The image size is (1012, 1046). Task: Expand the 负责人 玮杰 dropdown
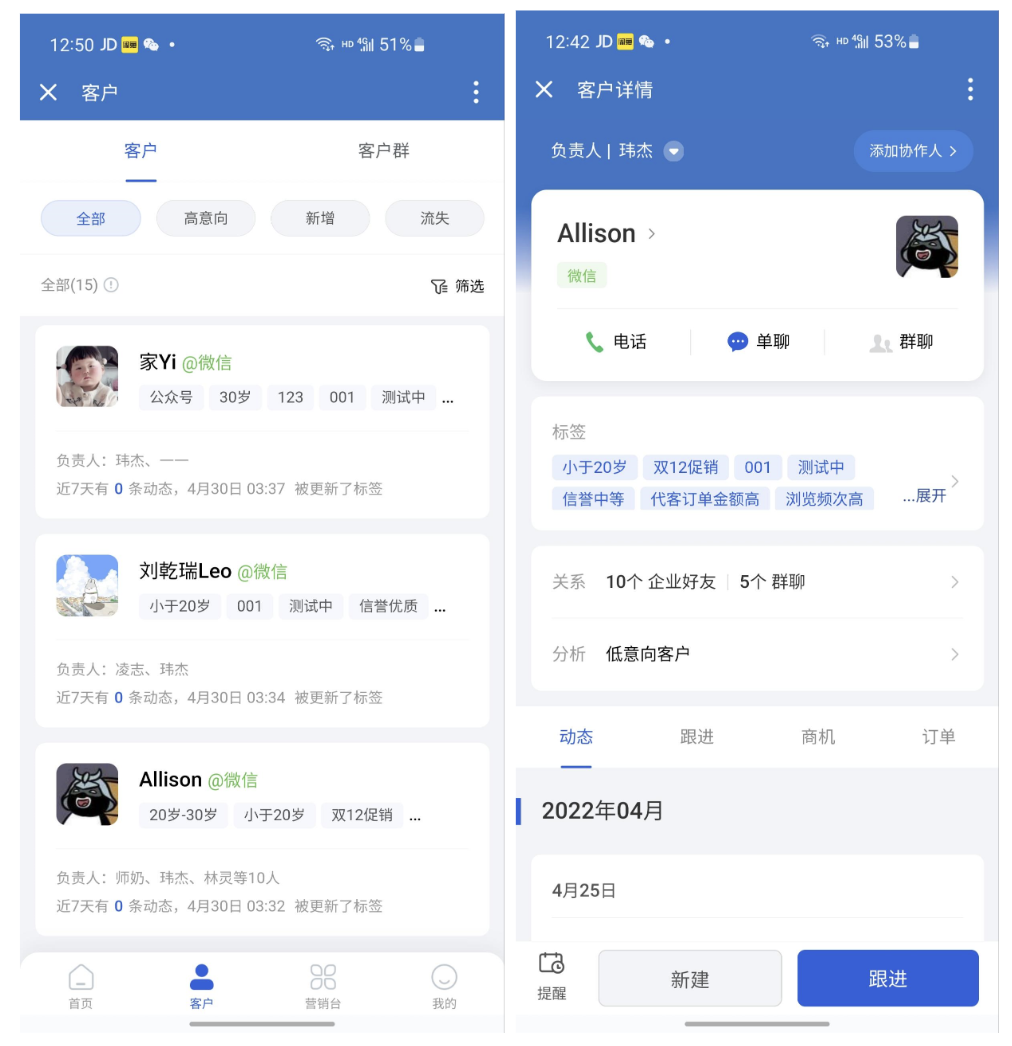coord(674,151)
